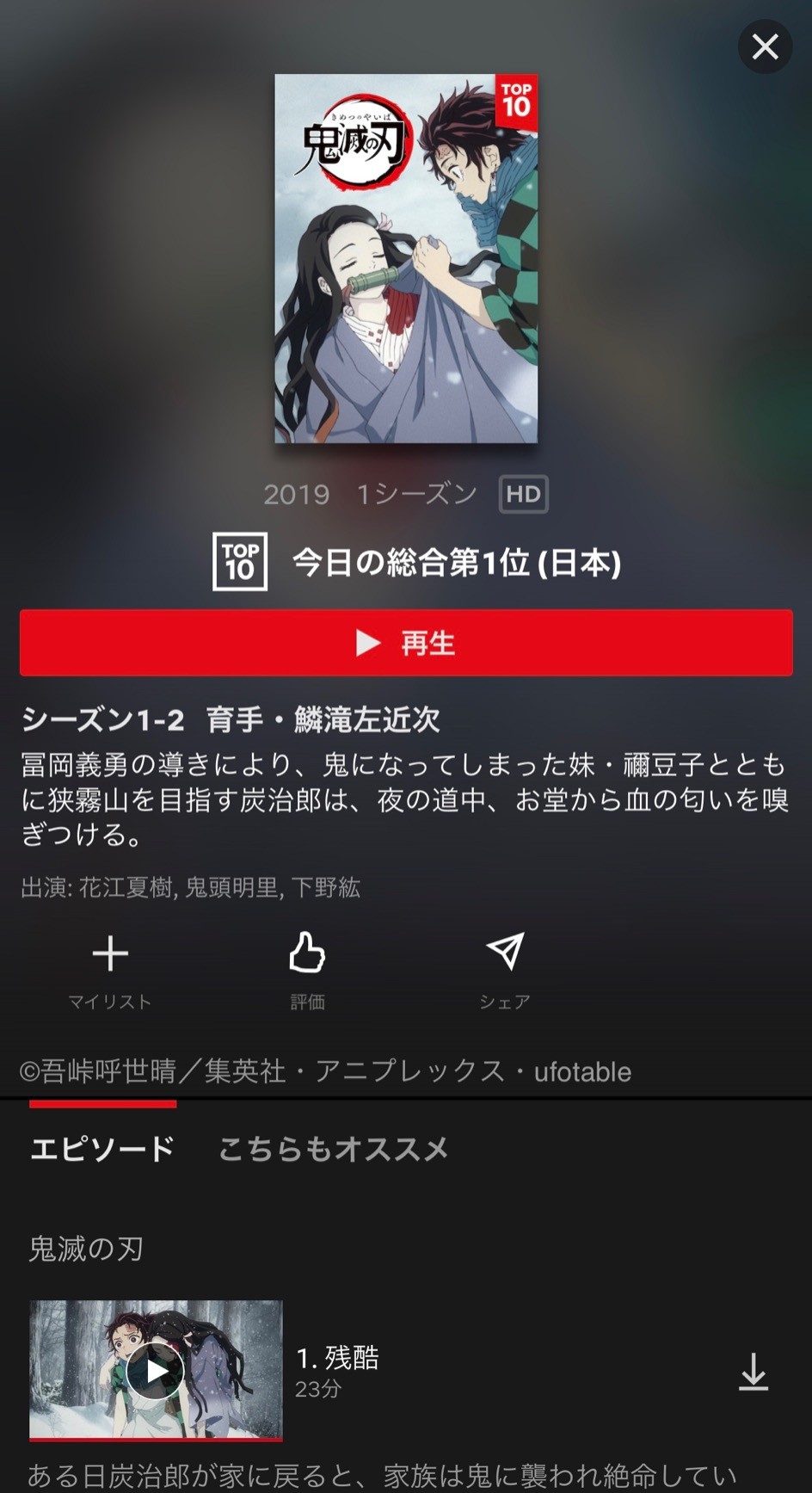Select the エピソード tab
The width and height of the screenshot is (812, 1493).
[102, 1149]
